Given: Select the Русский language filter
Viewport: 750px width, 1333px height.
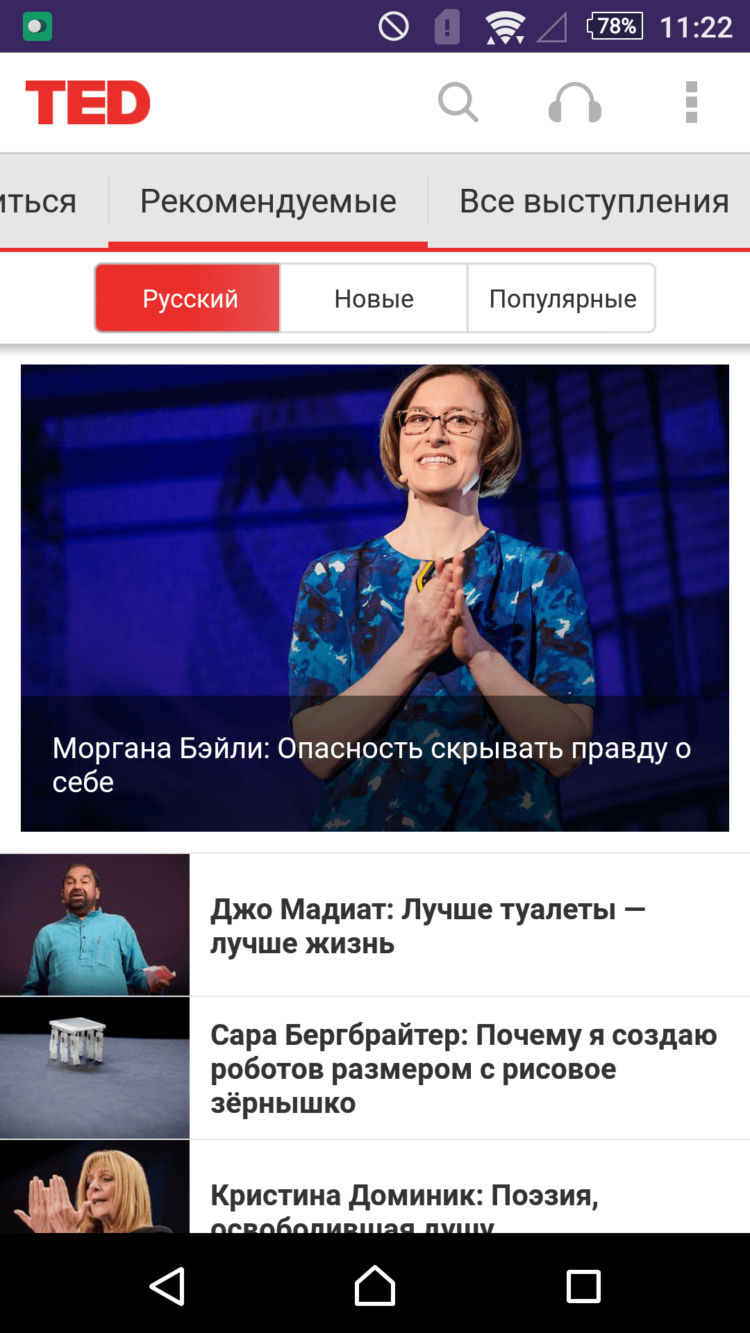Looking at the screenshot, I should tap(187, 297).
